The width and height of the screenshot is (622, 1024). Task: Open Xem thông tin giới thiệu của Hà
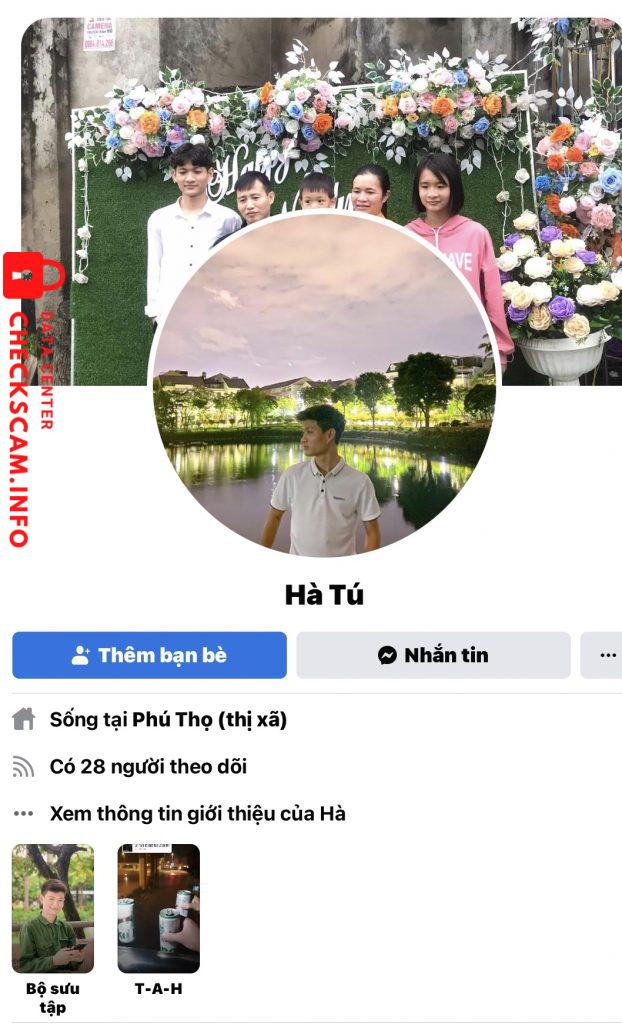coord(197,814)
